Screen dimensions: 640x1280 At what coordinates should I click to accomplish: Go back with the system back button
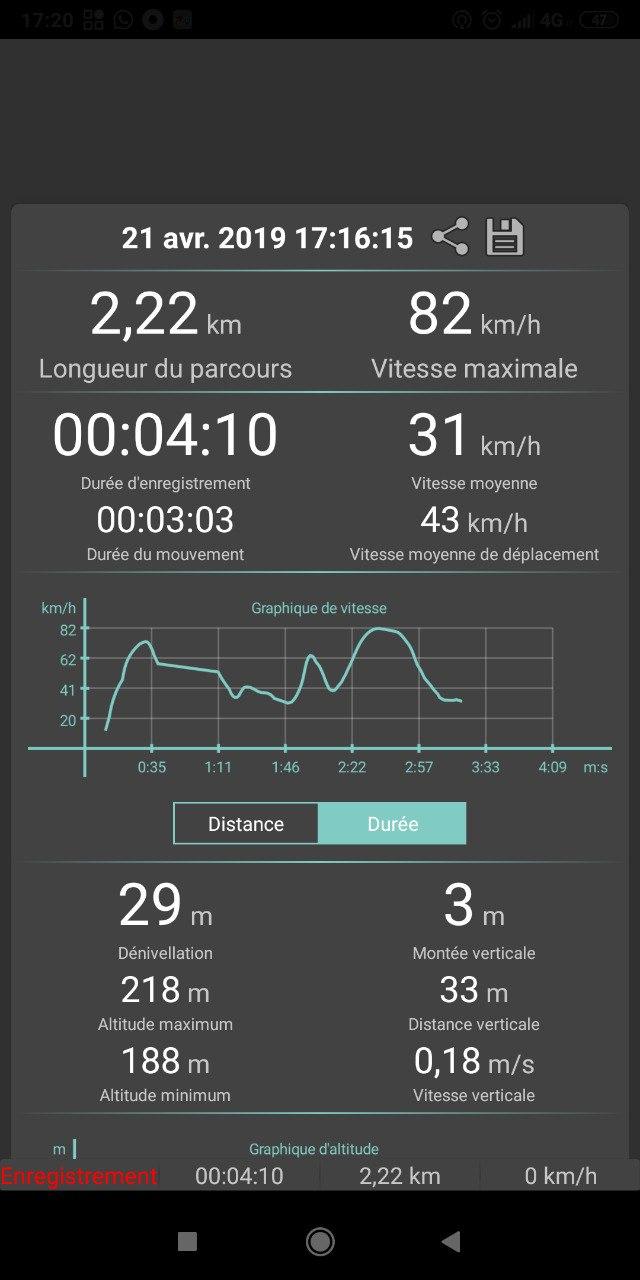pos(451,1241)
